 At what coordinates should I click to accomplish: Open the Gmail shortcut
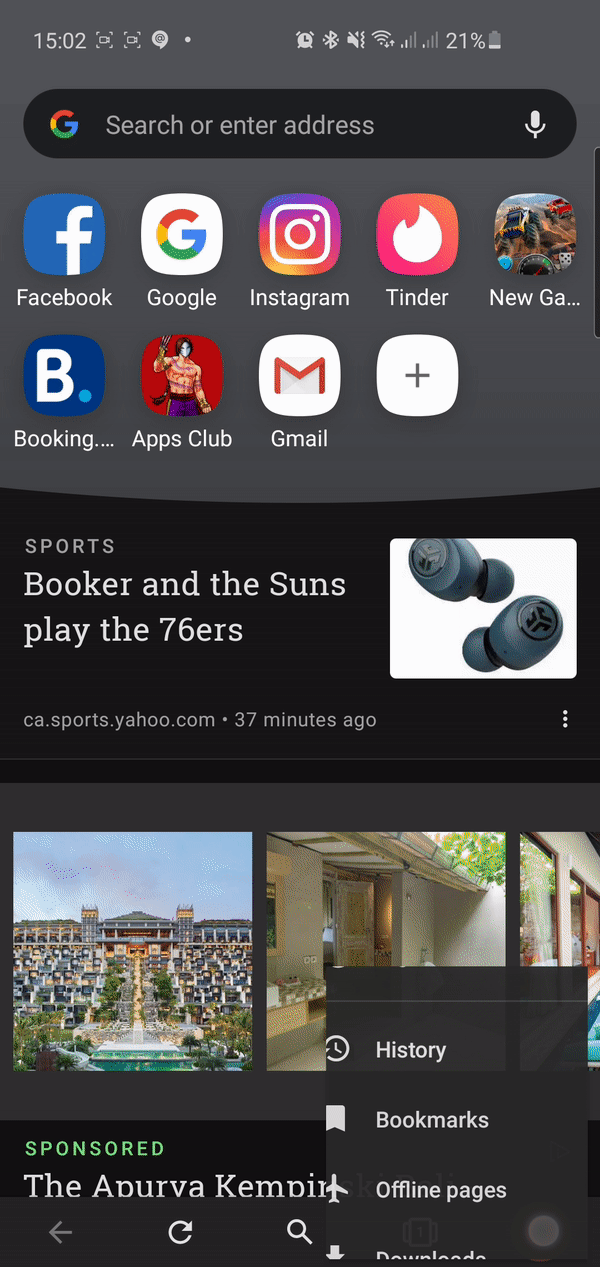[299, 376]
